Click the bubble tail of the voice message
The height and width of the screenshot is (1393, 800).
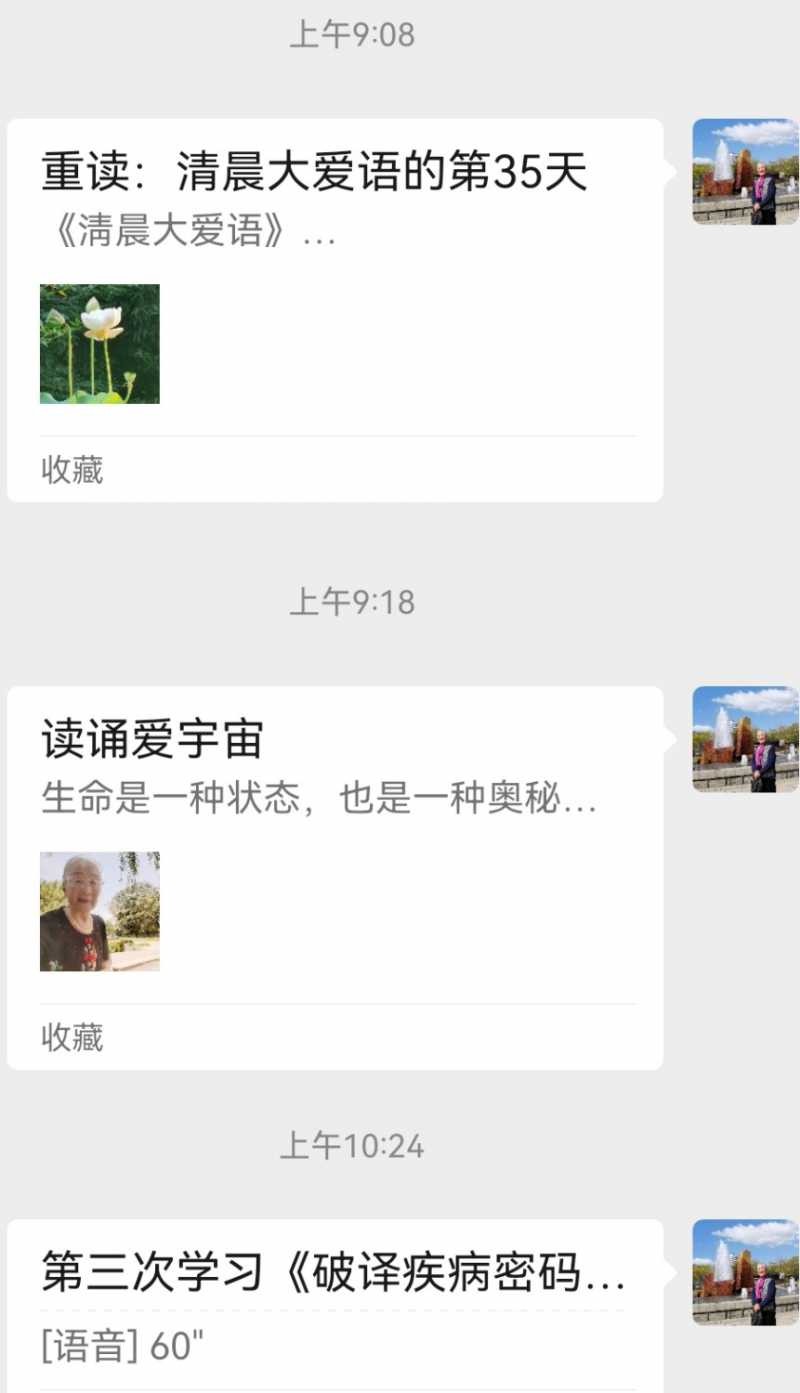pos(672,1274)
